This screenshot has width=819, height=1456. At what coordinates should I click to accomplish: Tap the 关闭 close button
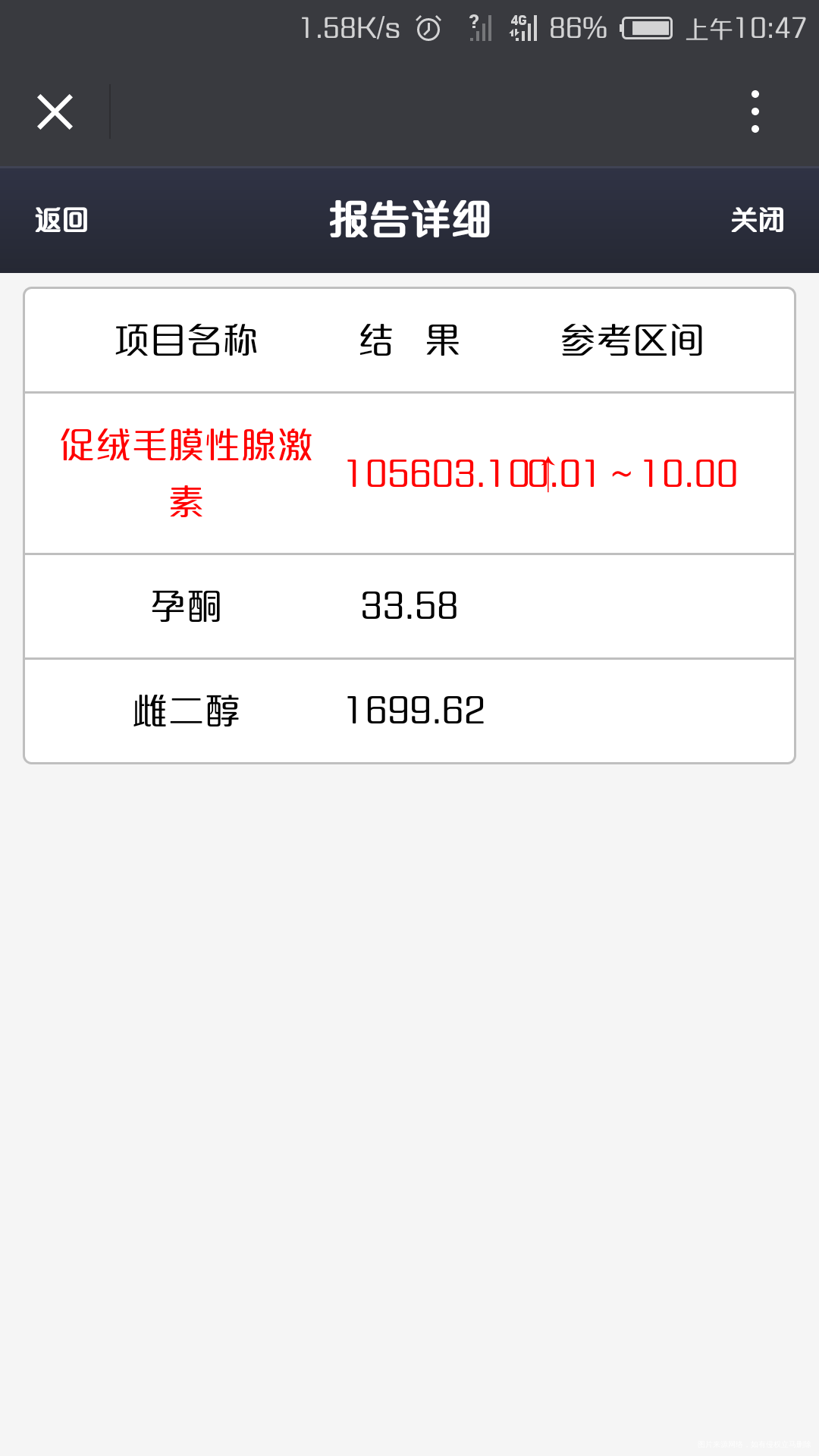pos(758,221)
